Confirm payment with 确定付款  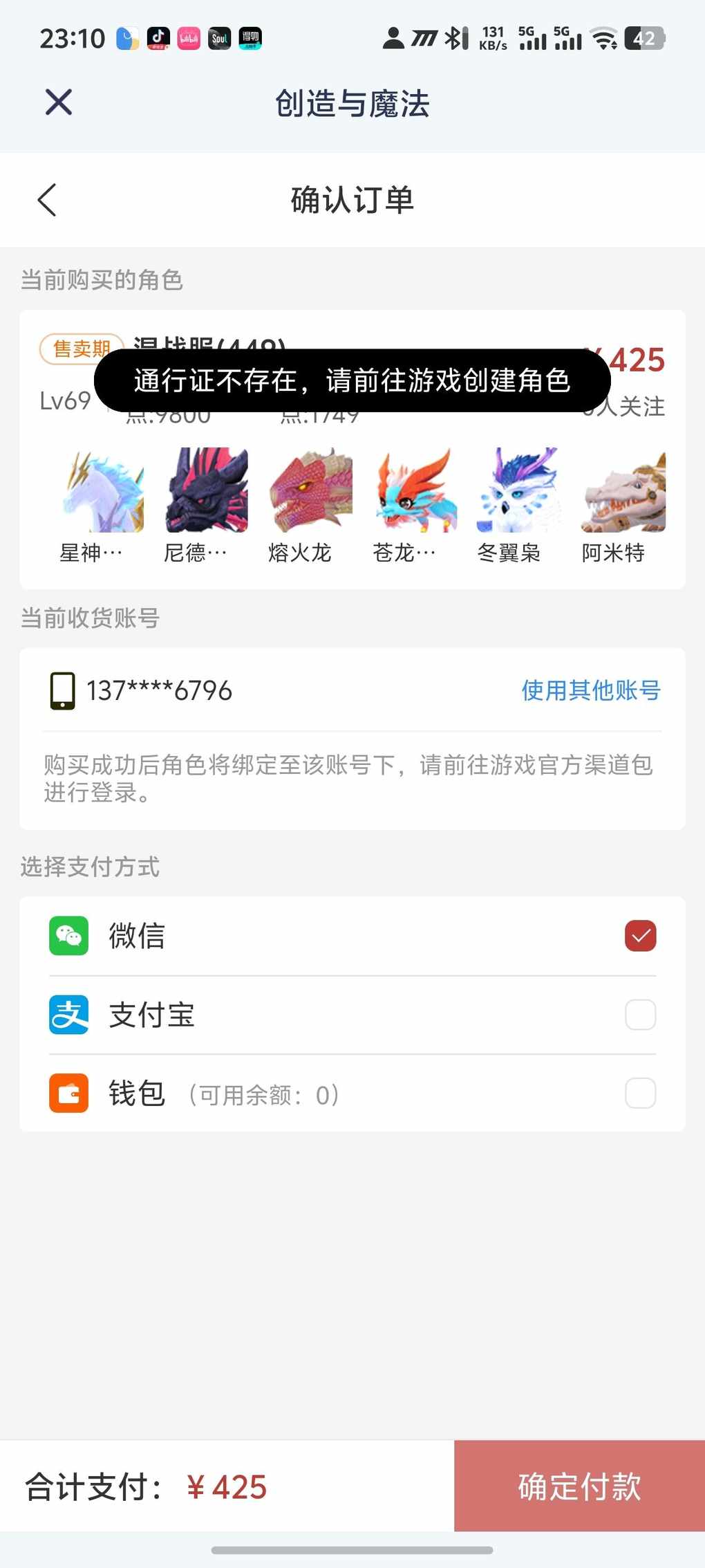tap(579, 1486)
